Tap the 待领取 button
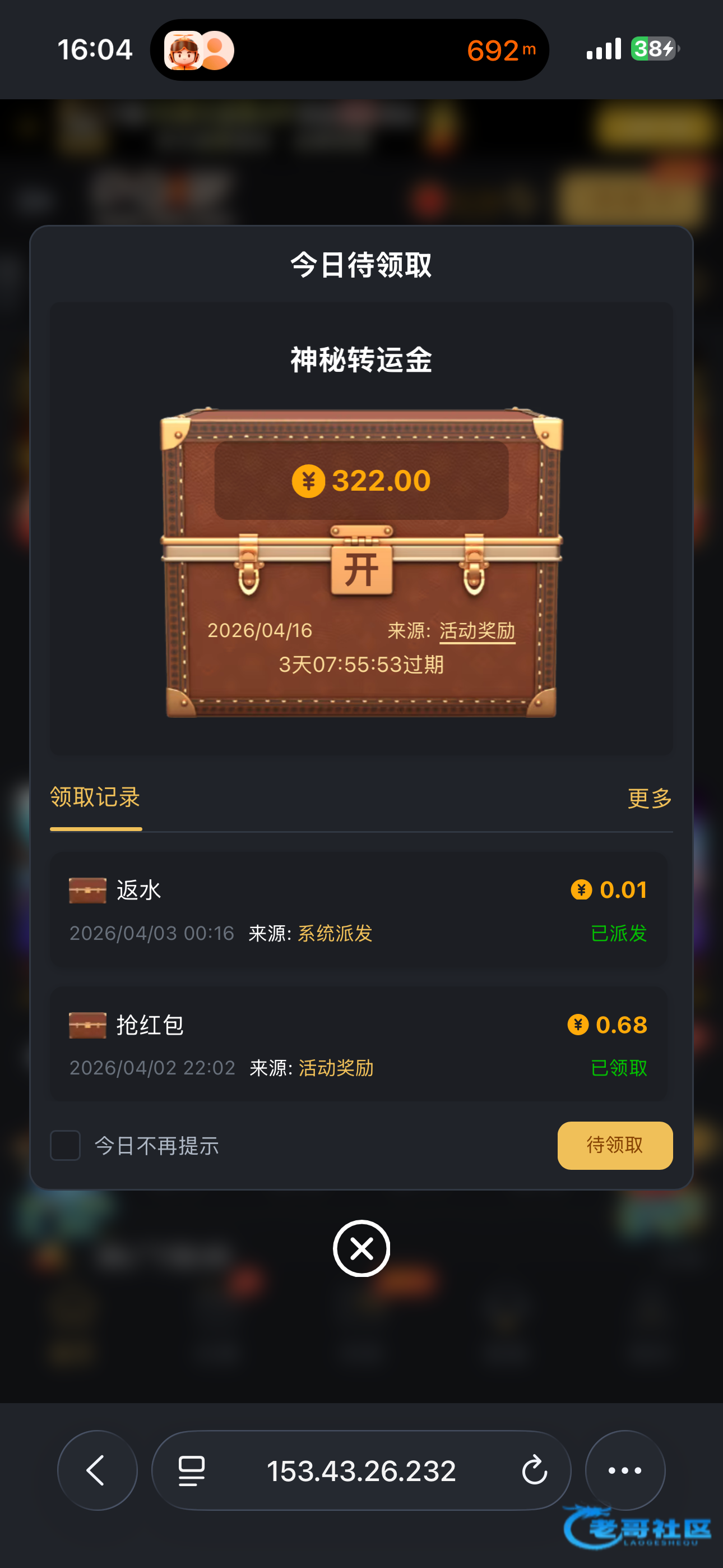The height and width of the screenshot is (1568, 723). coord(615,1146)
